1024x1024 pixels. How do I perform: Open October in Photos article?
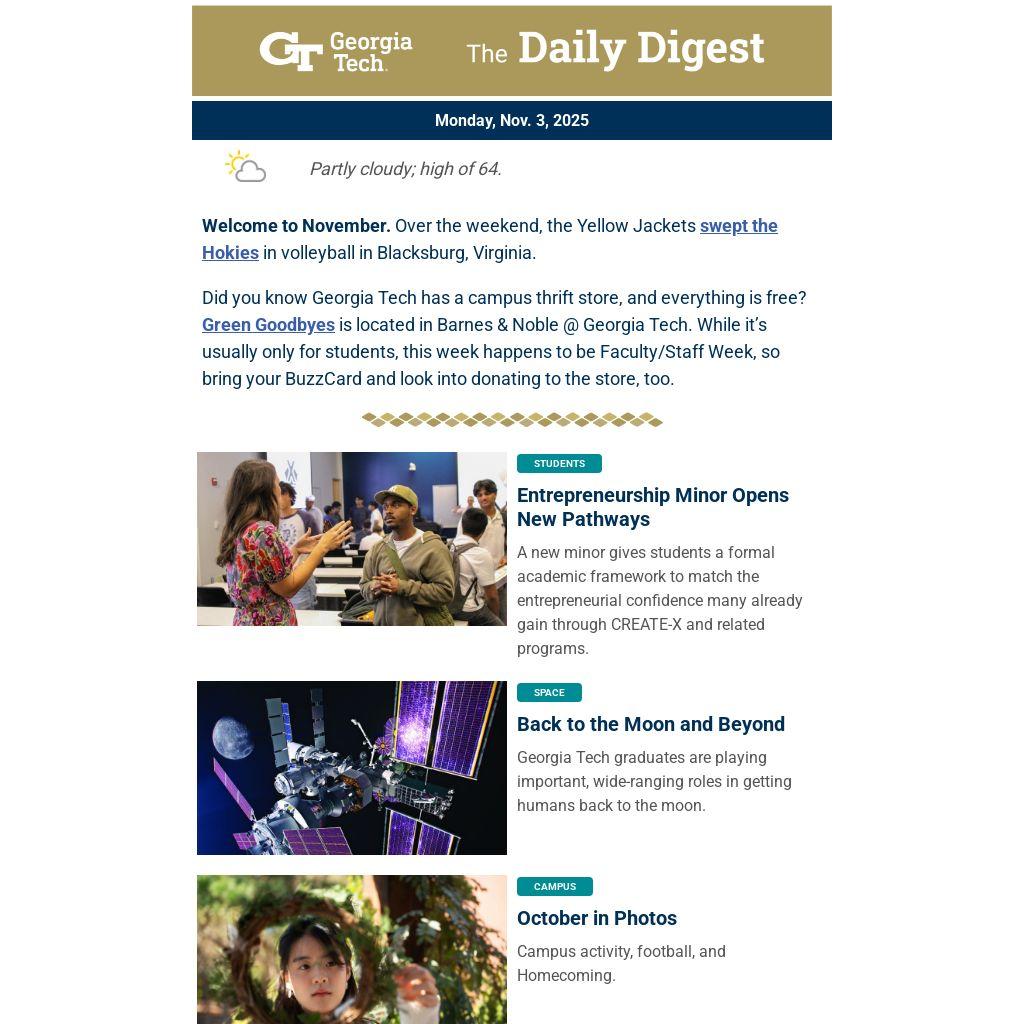pos(596,918)
